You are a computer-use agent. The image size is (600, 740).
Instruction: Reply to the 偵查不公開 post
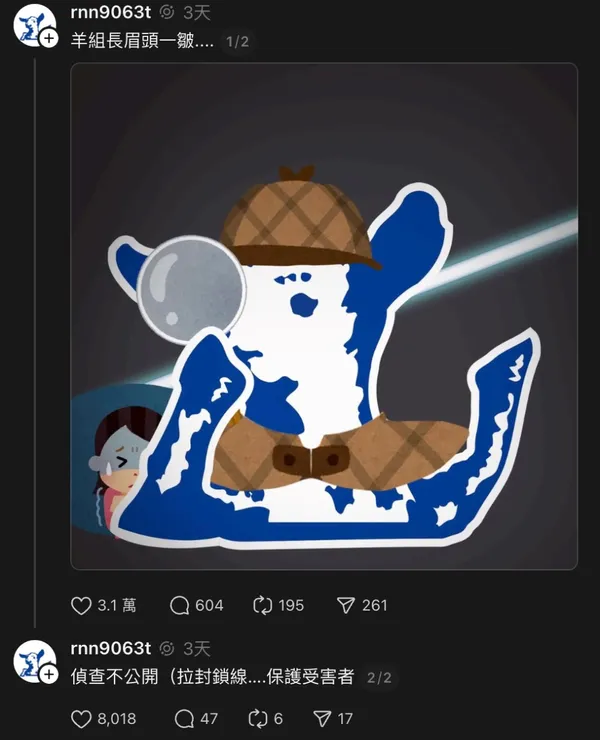pyautogui.click(x=183, y=719)
